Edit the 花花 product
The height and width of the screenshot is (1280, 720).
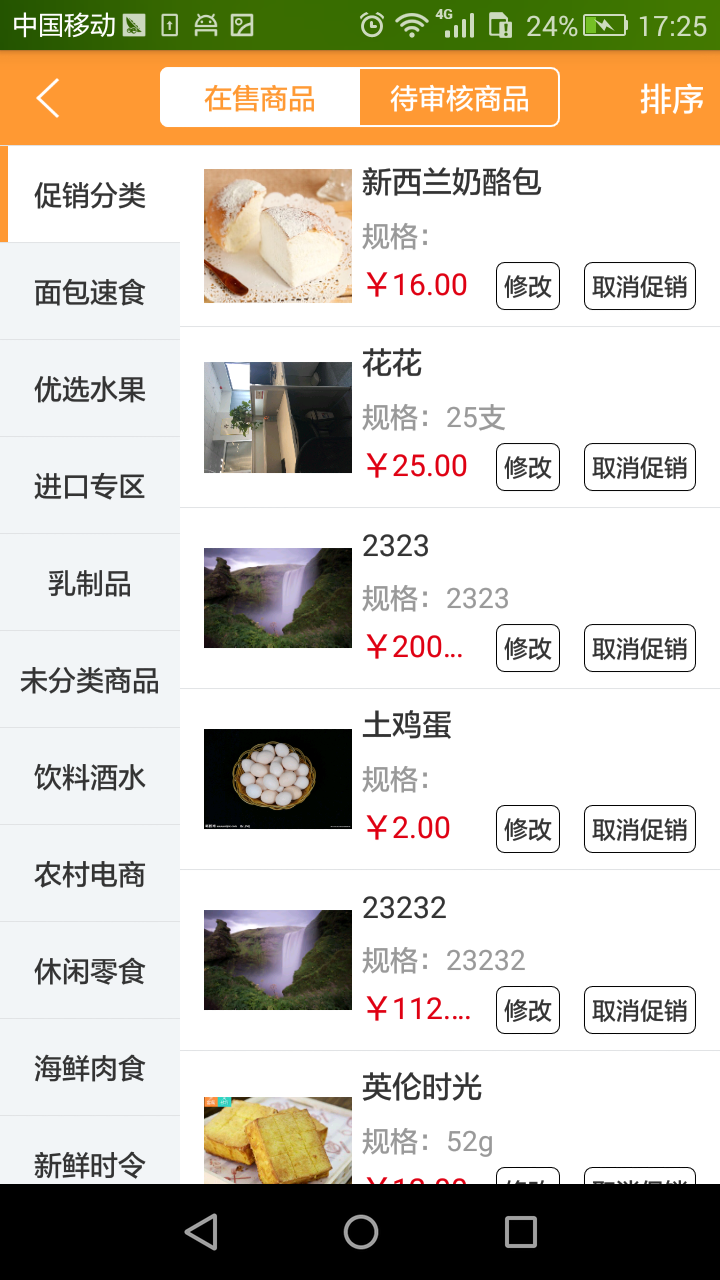528,467
